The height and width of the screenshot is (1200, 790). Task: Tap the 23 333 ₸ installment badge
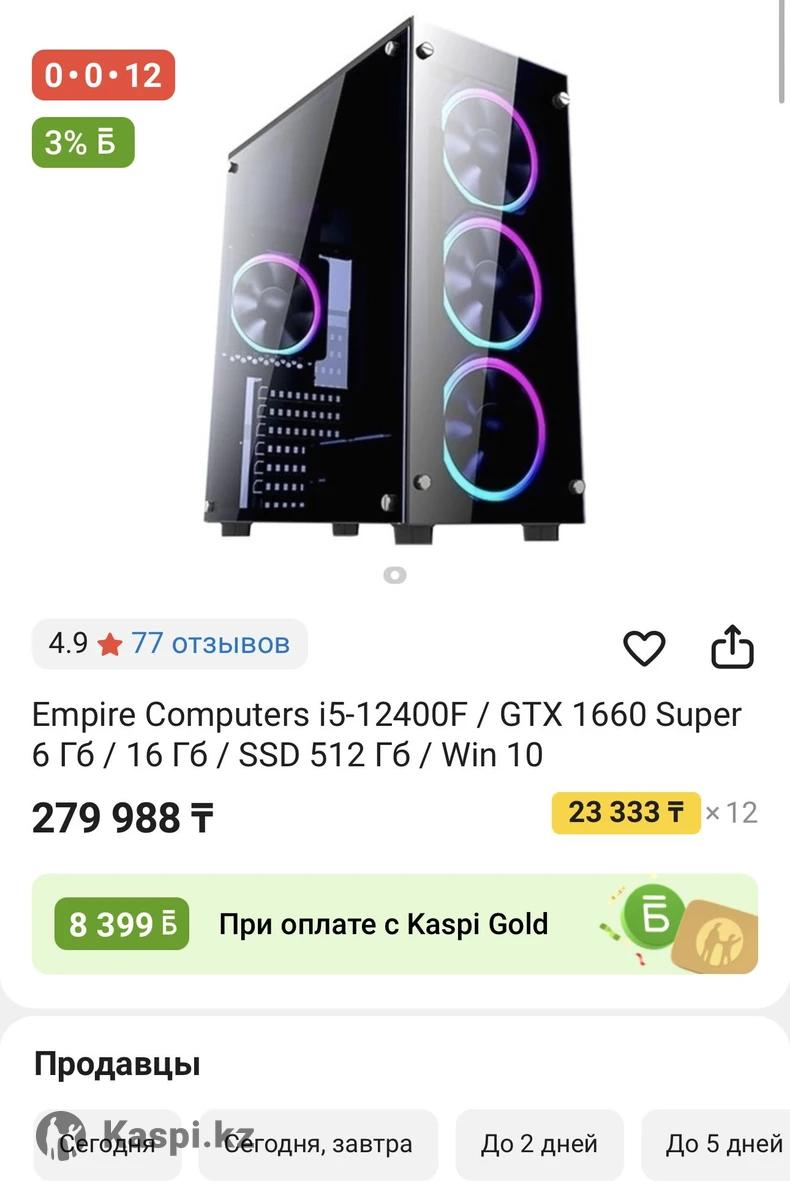626,812
